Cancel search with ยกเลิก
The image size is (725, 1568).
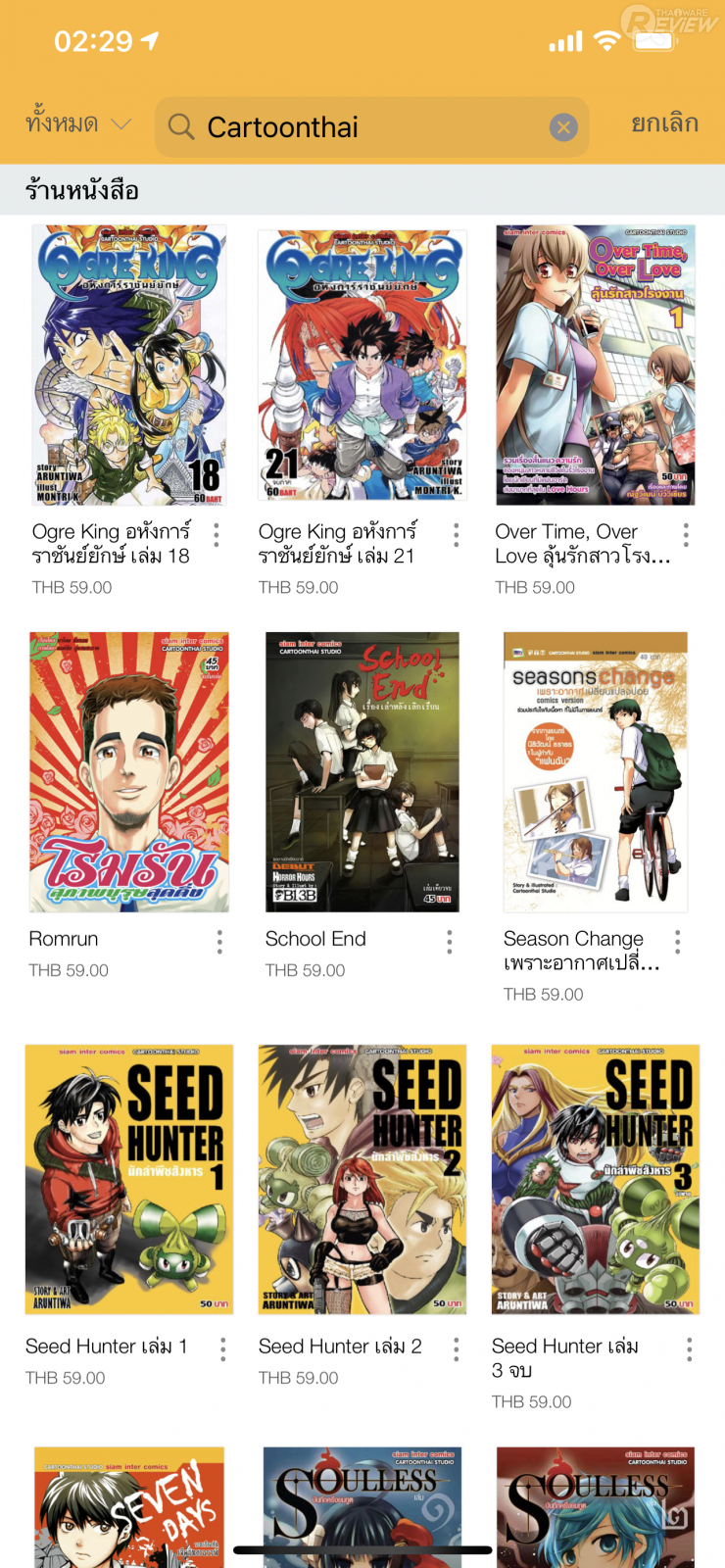[664, 124]
